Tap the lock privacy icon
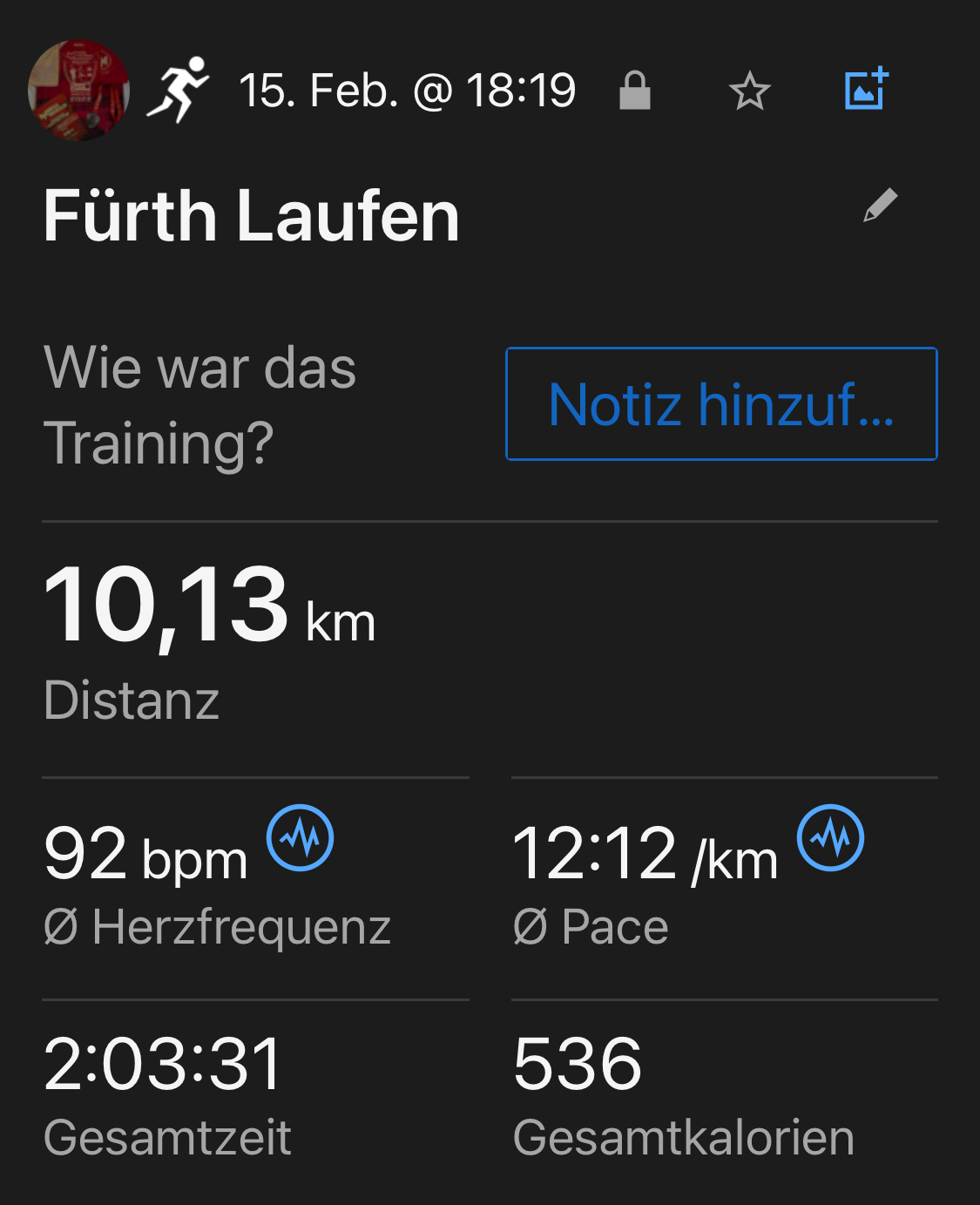This screenshot has height=1205, width=980. pos(635,91)
